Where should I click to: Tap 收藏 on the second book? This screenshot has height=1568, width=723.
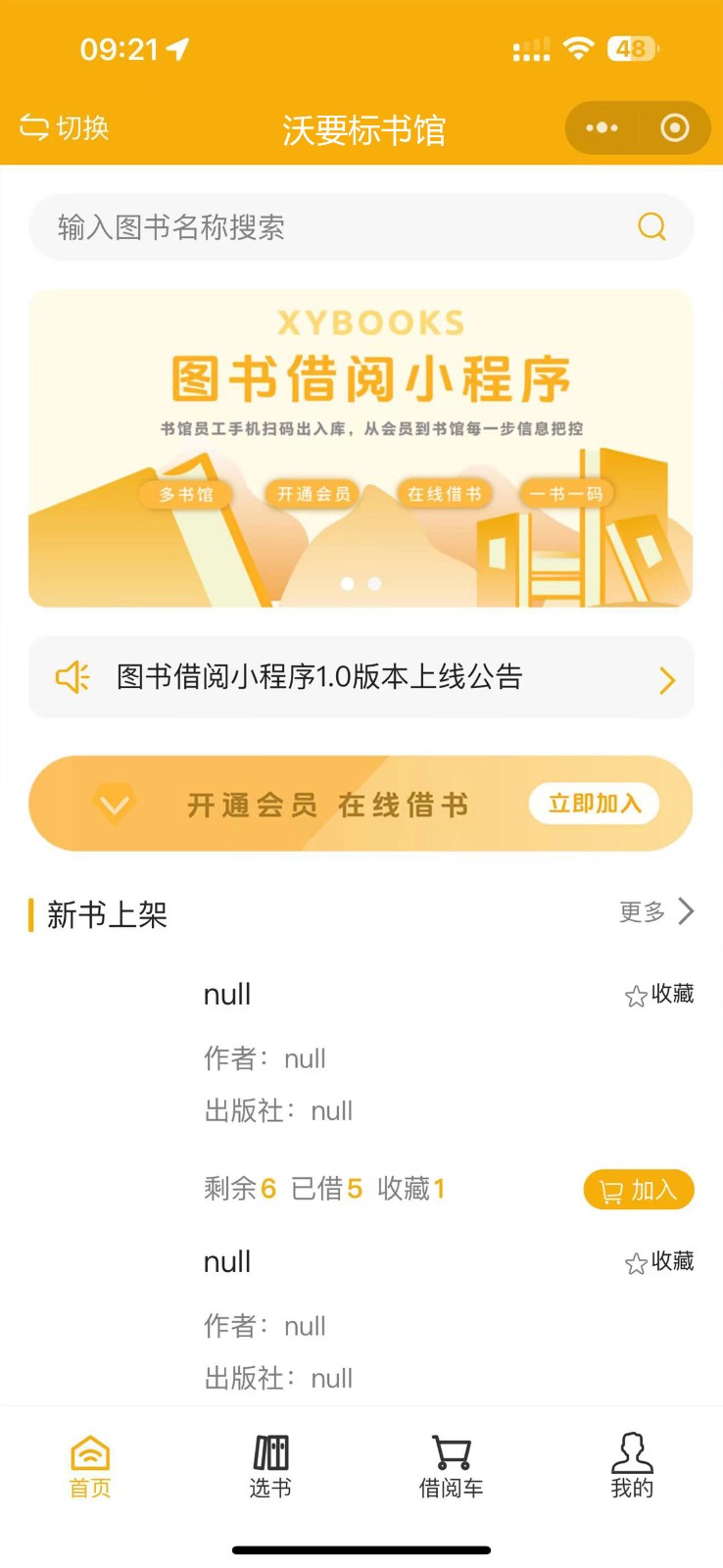pyautogui.click(x=659, y=1262)
